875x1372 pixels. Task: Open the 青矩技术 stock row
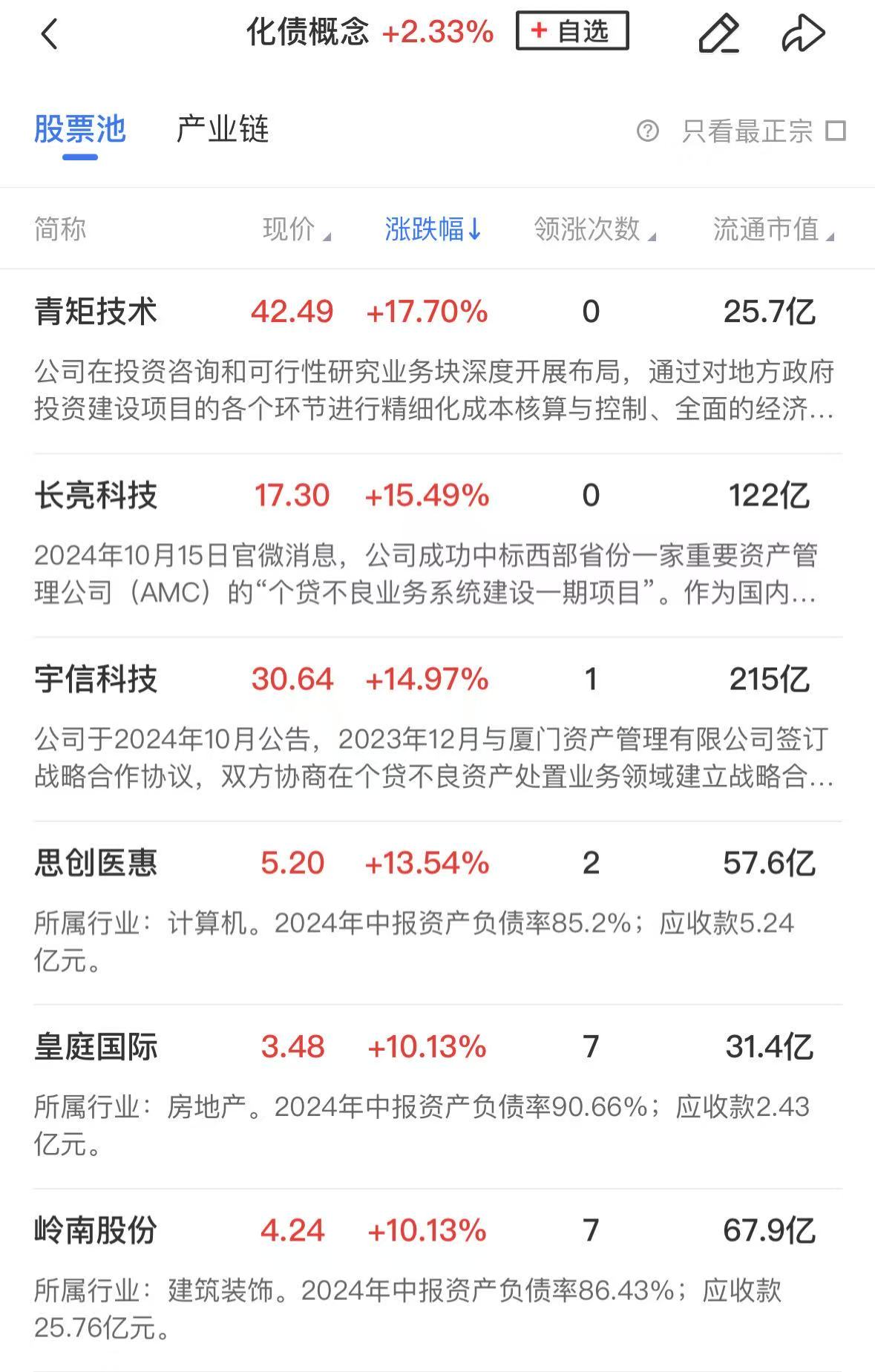[96, 312]
